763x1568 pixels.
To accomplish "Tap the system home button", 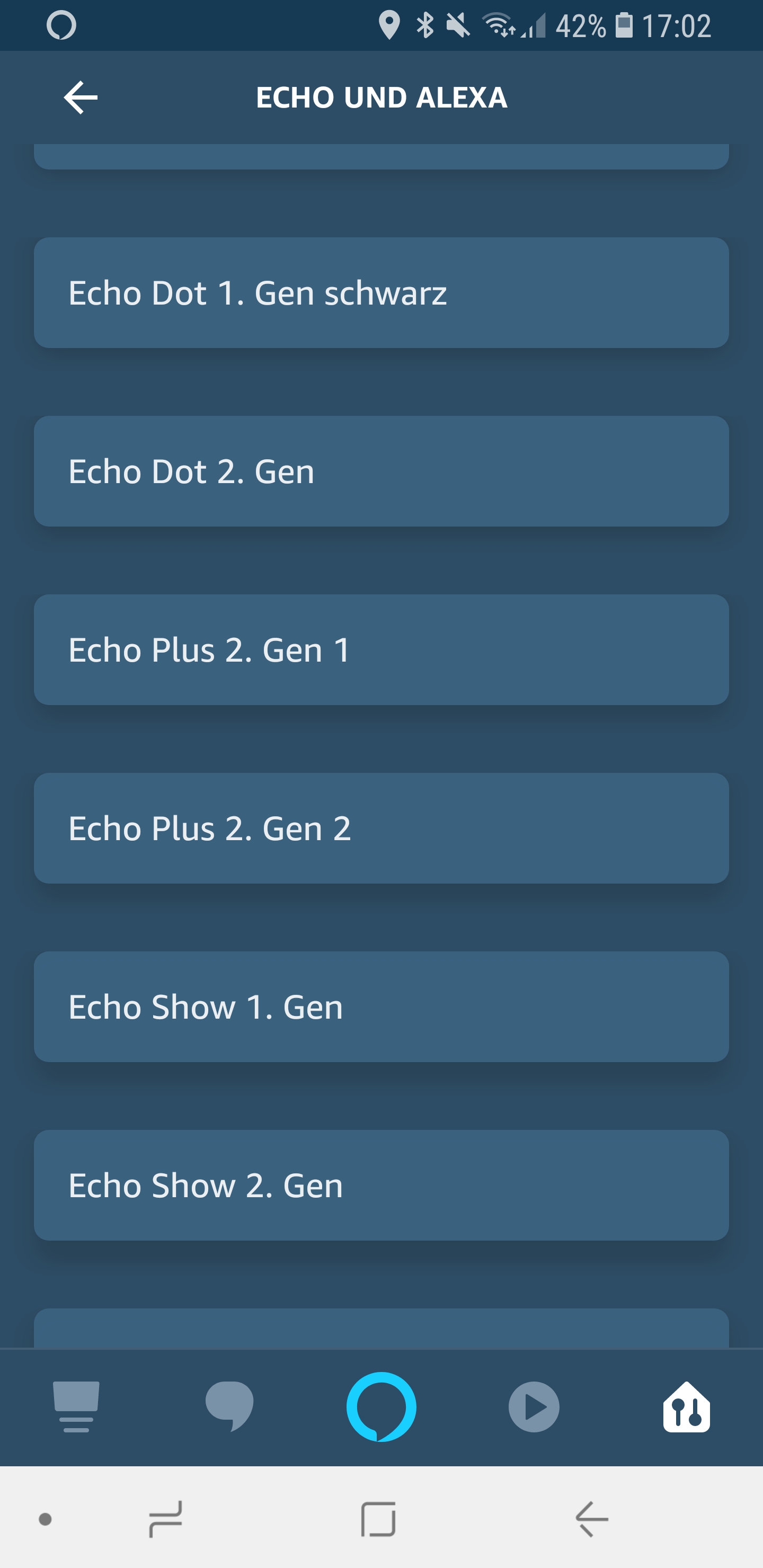I will click(378, 1519).
